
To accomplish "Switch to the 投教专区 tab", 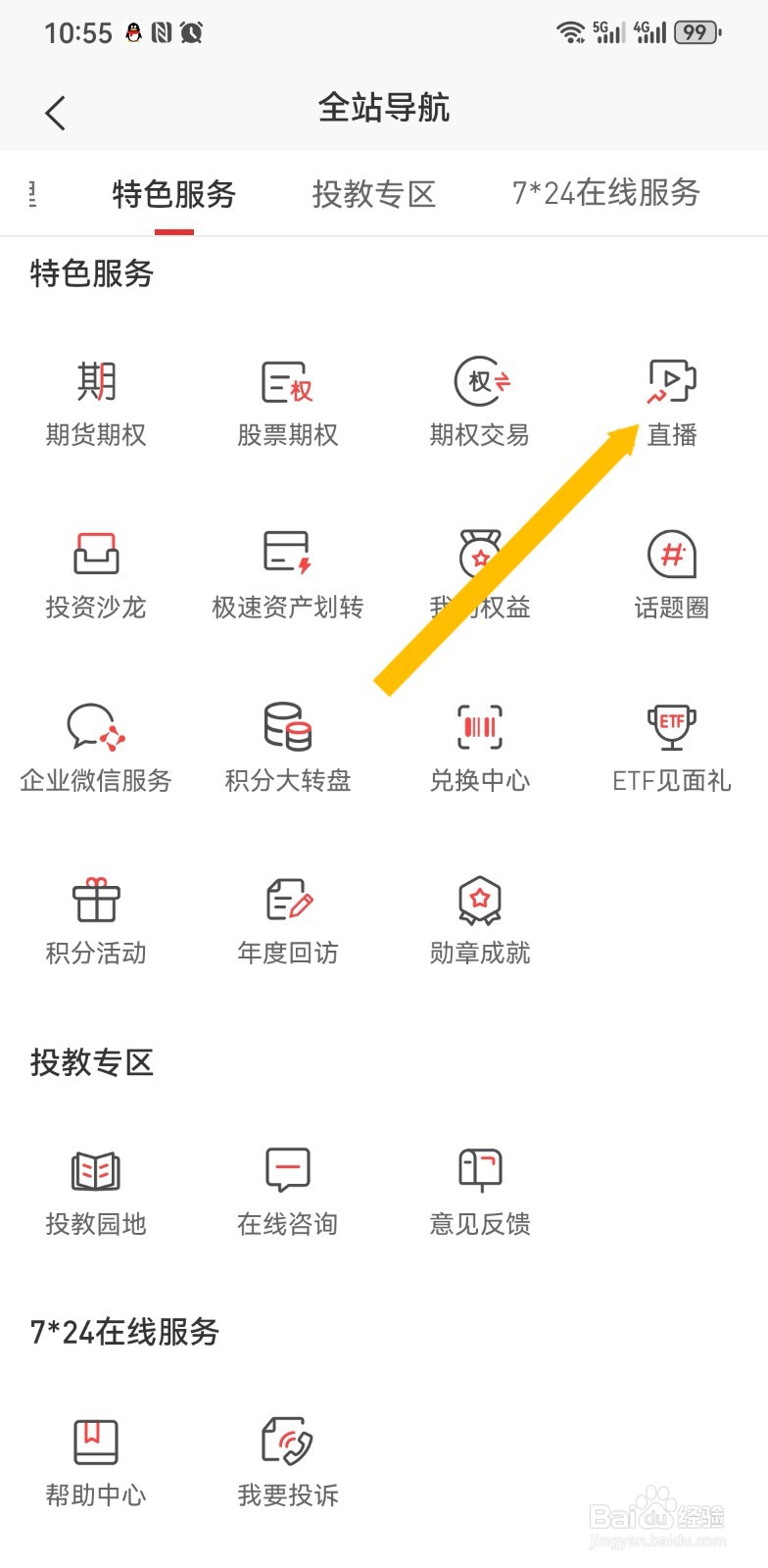I will [374, 193].
